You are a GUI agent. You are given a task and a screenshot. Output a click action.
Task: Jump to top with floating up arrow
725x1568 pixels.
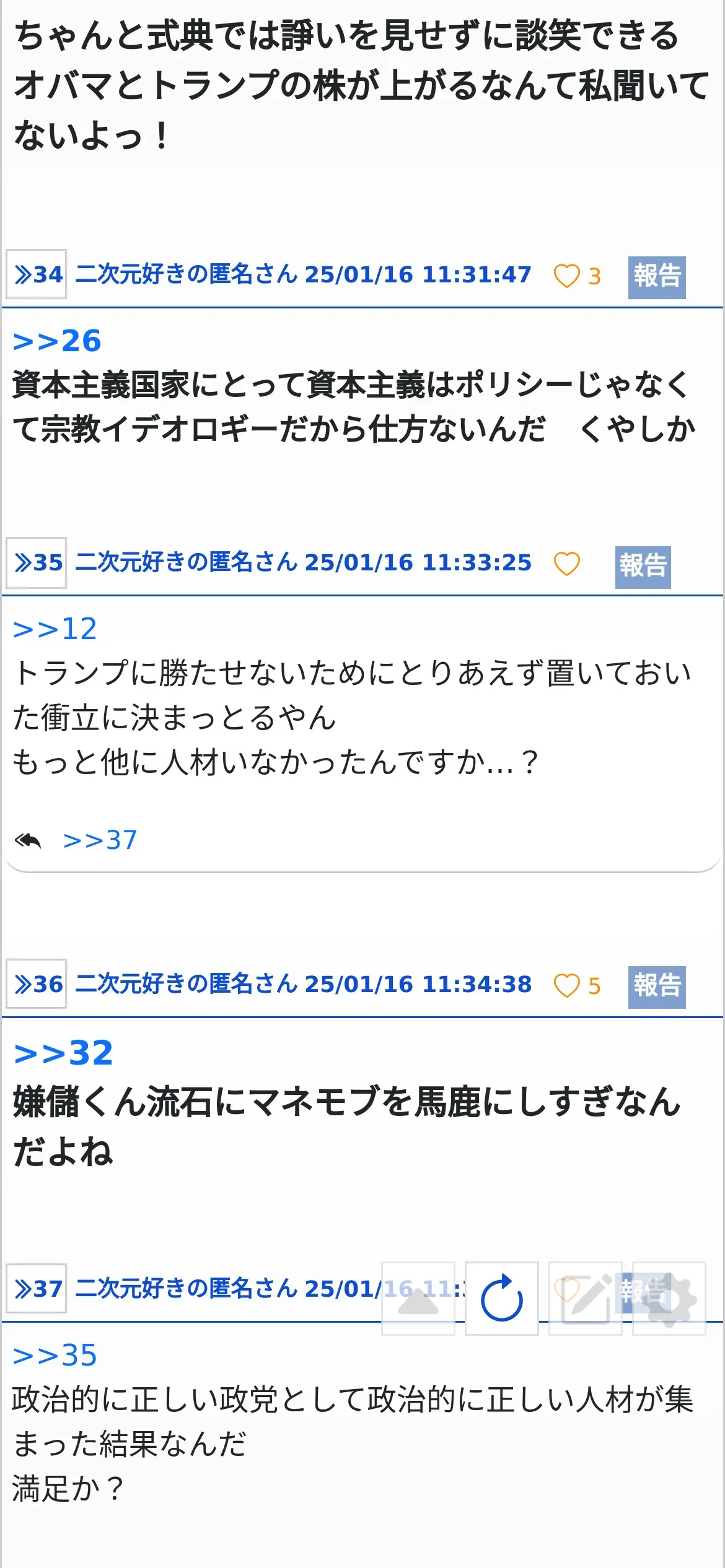click(x=418, y=1299)
